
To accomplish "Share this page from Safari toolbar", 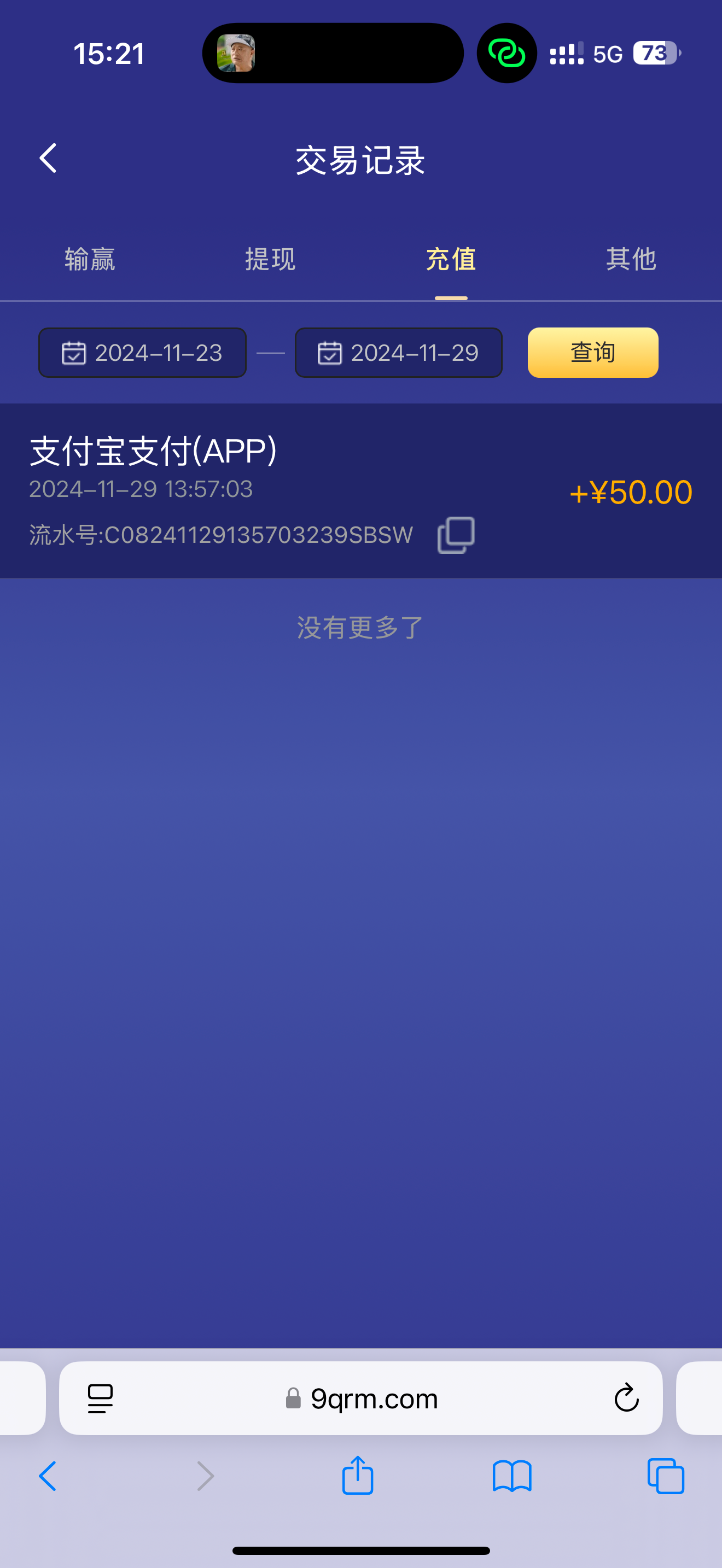I will pyautogui.click(x=357, y=1476).
